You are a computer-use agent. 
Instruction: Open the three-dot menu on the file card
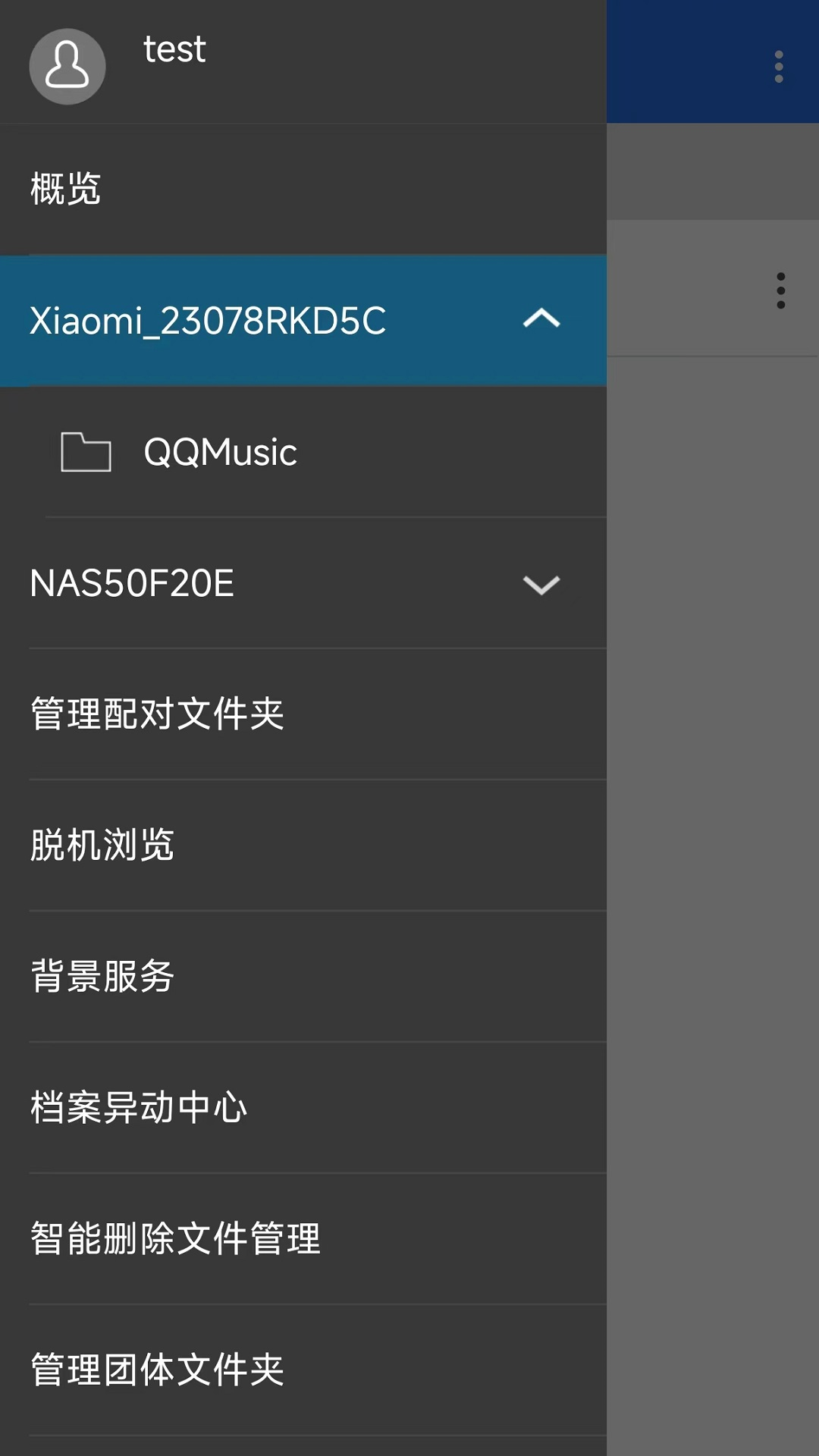780,290
